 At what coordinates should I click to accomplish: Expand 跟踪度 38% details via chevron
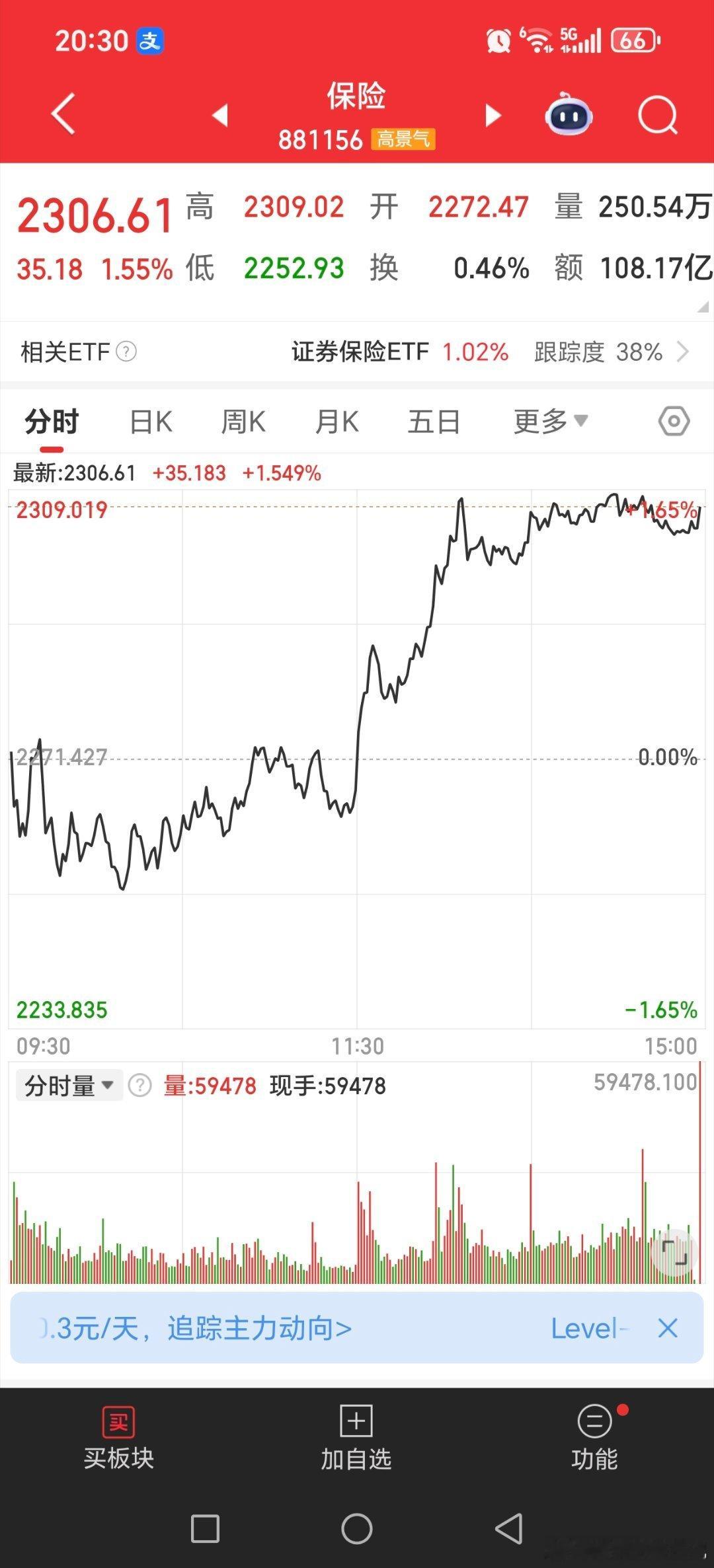685,352
